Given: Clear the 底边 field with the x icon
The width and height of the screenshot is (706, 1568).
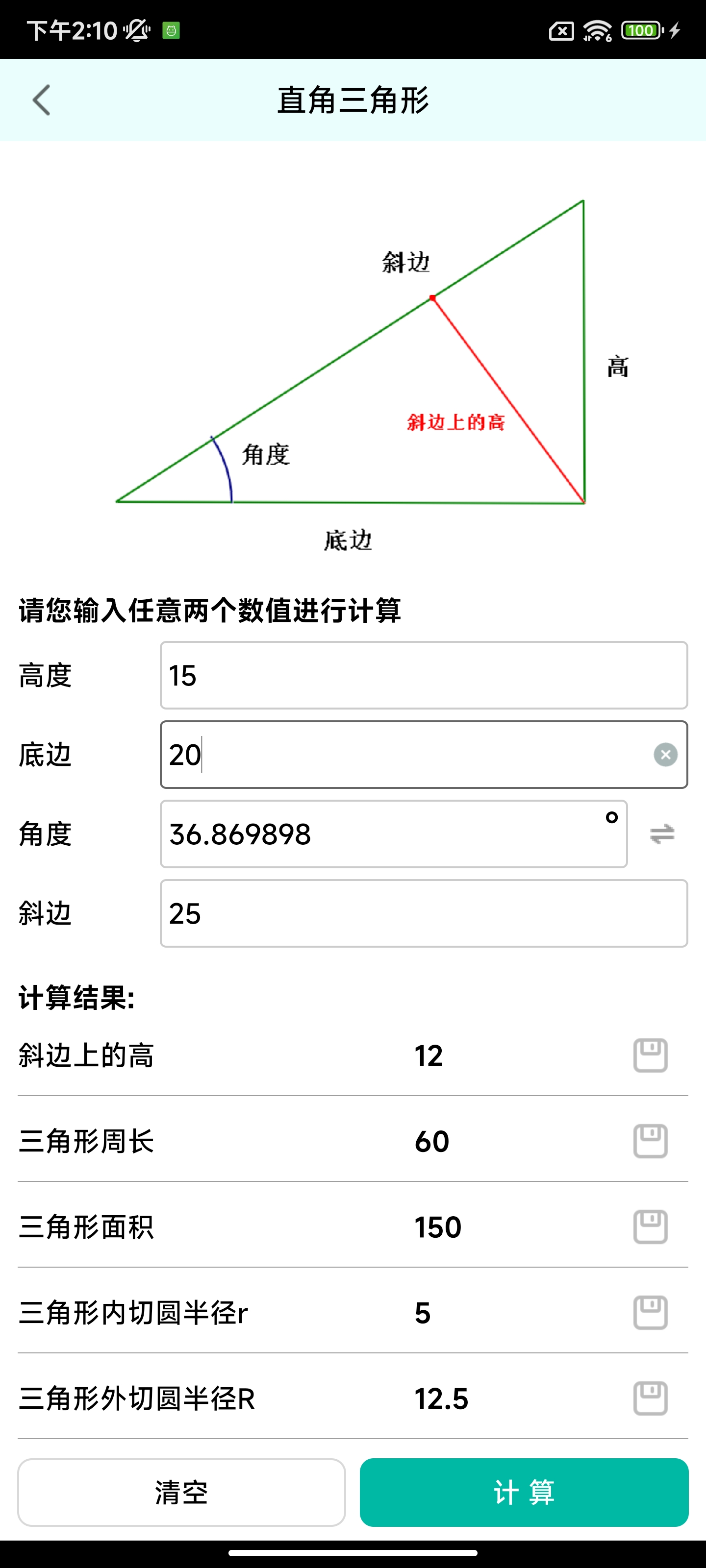Looking at the screenshot, I should (x=665, y=755).
